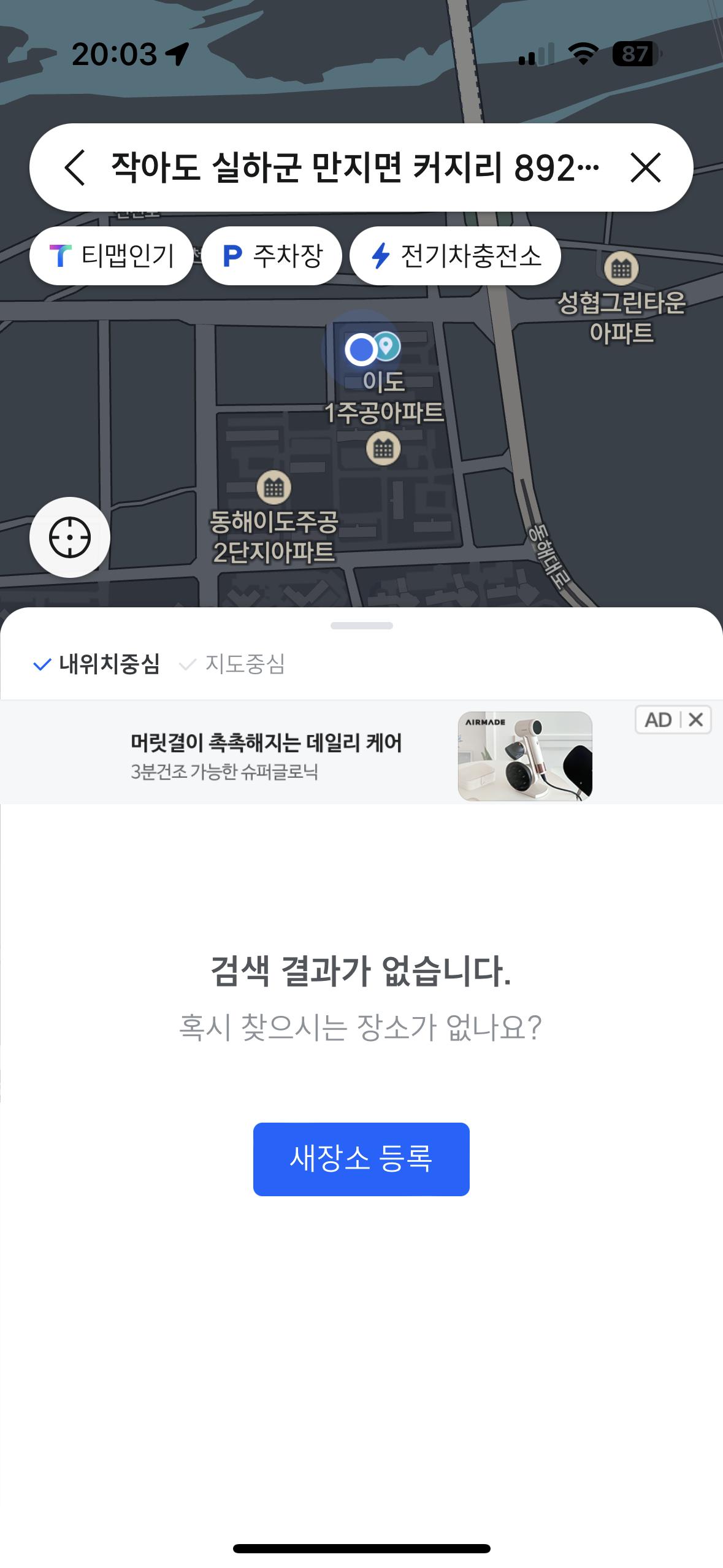Viewport: 723px width, 1568px height.
Task: Open the AIRMADE hair dryer ad
Action: [356, 755]
